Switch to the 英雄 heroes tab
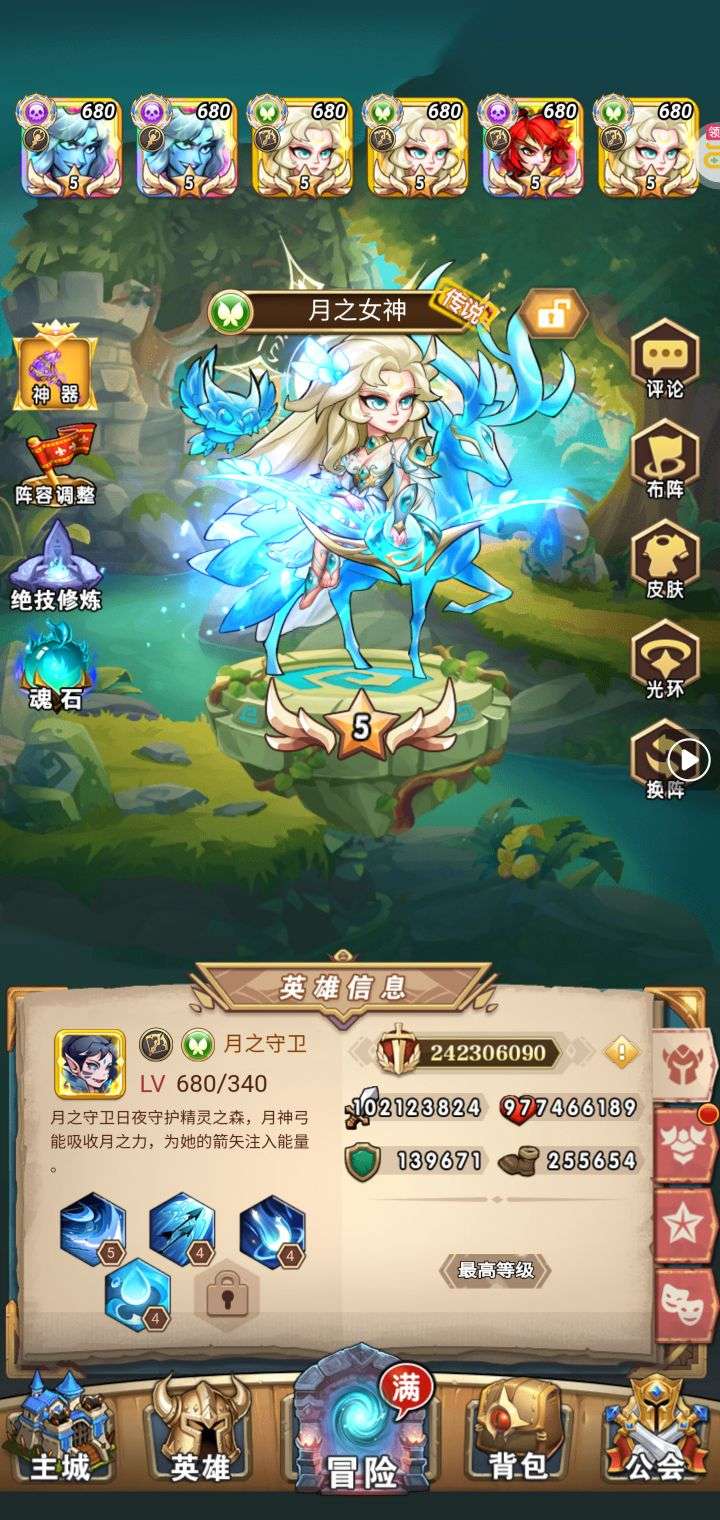720x1520 pixels. (x=200, y=1442)
